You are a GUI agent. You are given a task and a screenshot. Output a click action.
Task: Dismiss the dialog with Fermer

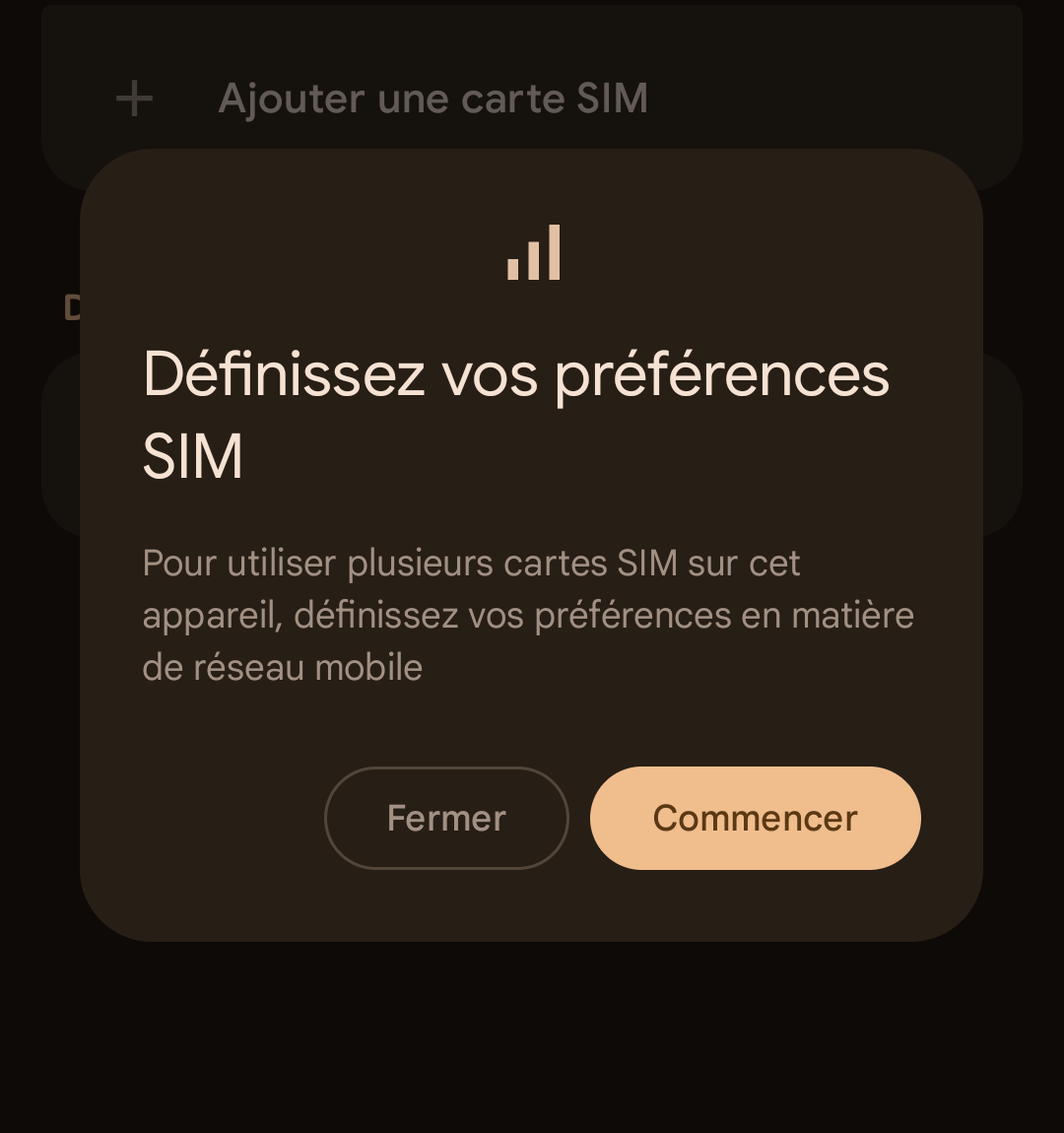coord(446,818)
